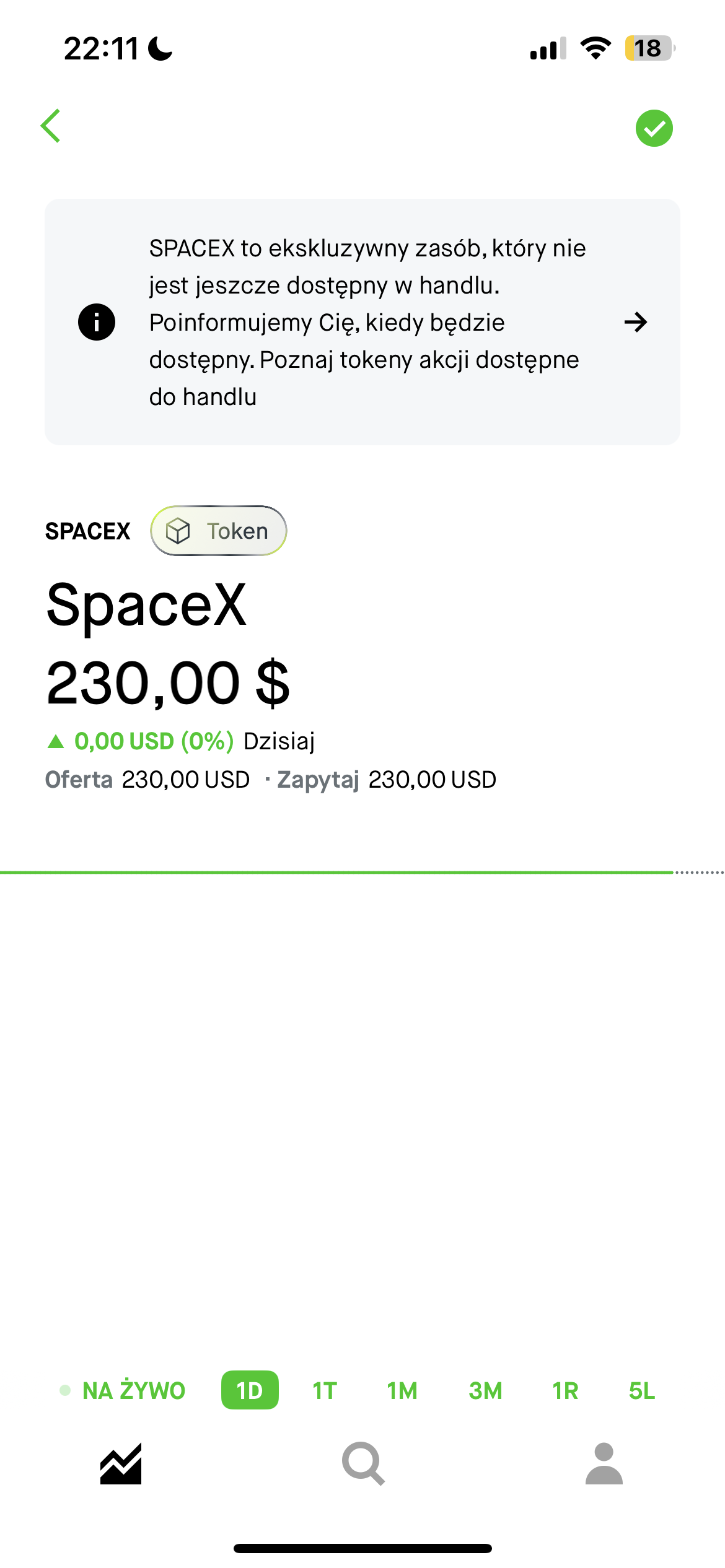725x1568 pixels.
Task: Tap the Token badge next to SPACEX
Action: (219, 531)
